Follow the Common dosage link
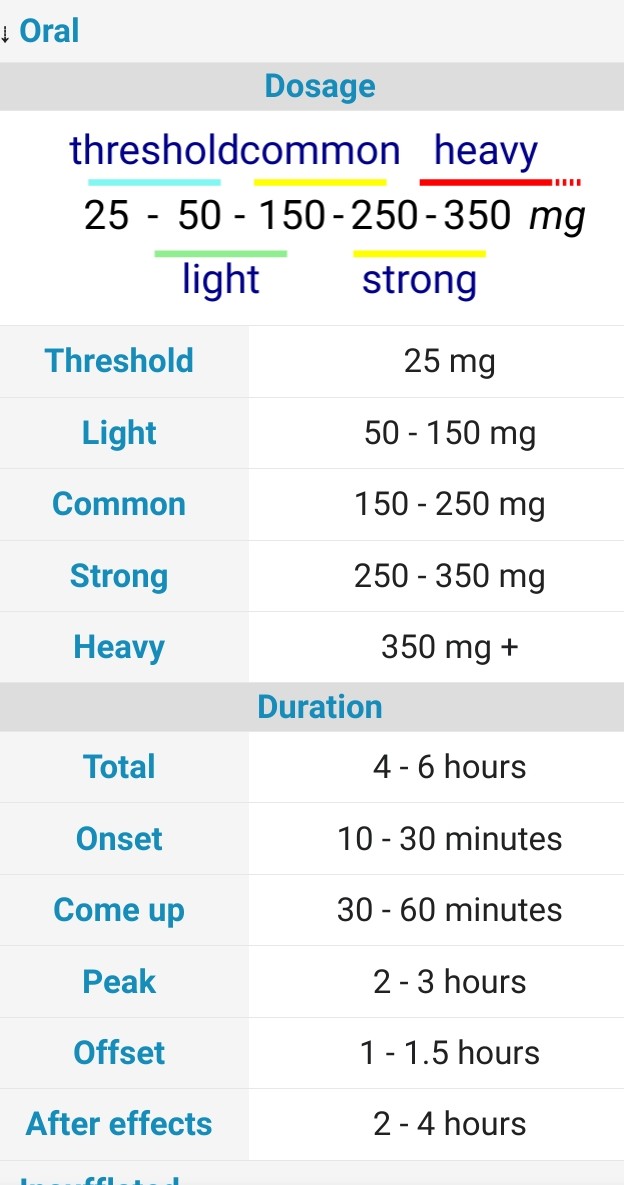This screenshot has width=624, height=1185. coord(119,504)
